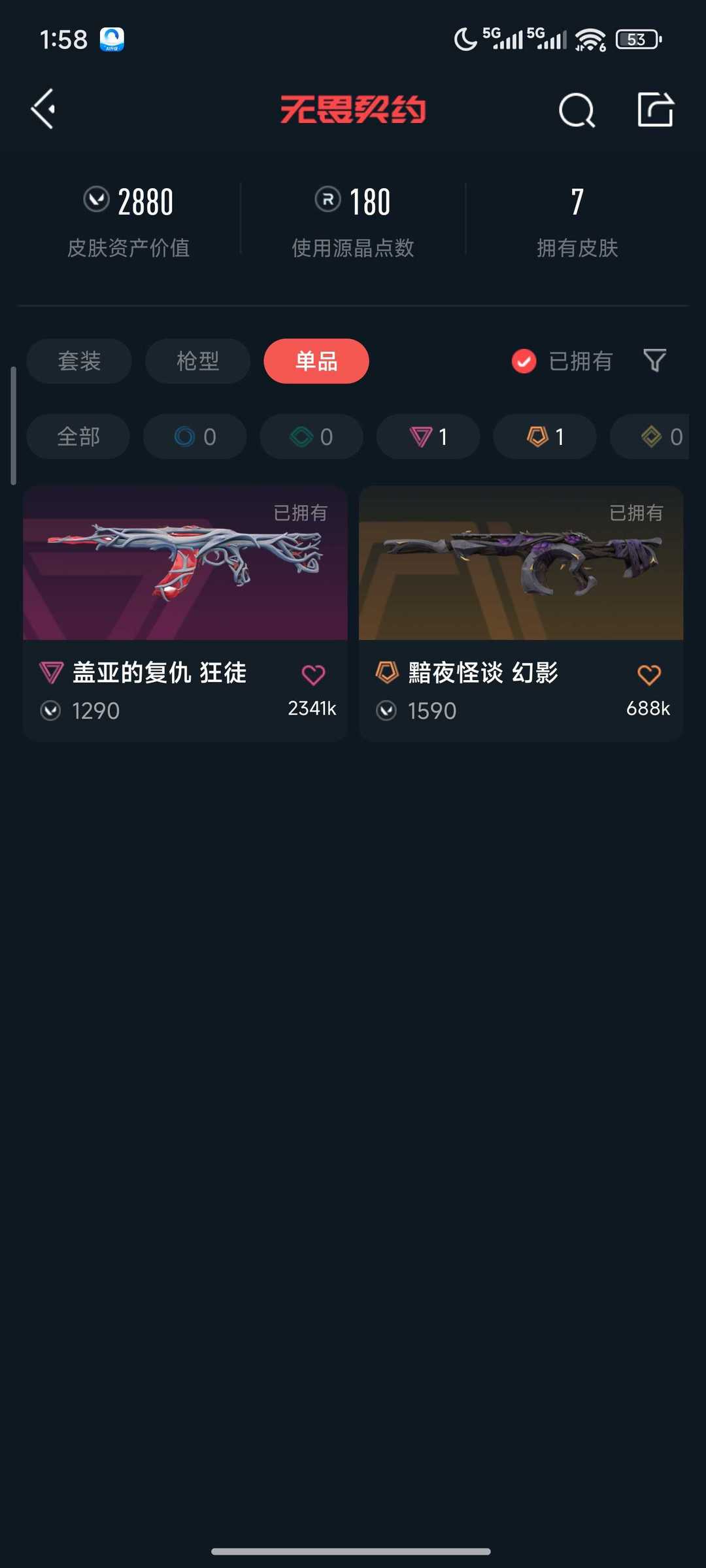706x1568 pixels.
Task: Go back using the top-left arrow
Action: (43, 108)
